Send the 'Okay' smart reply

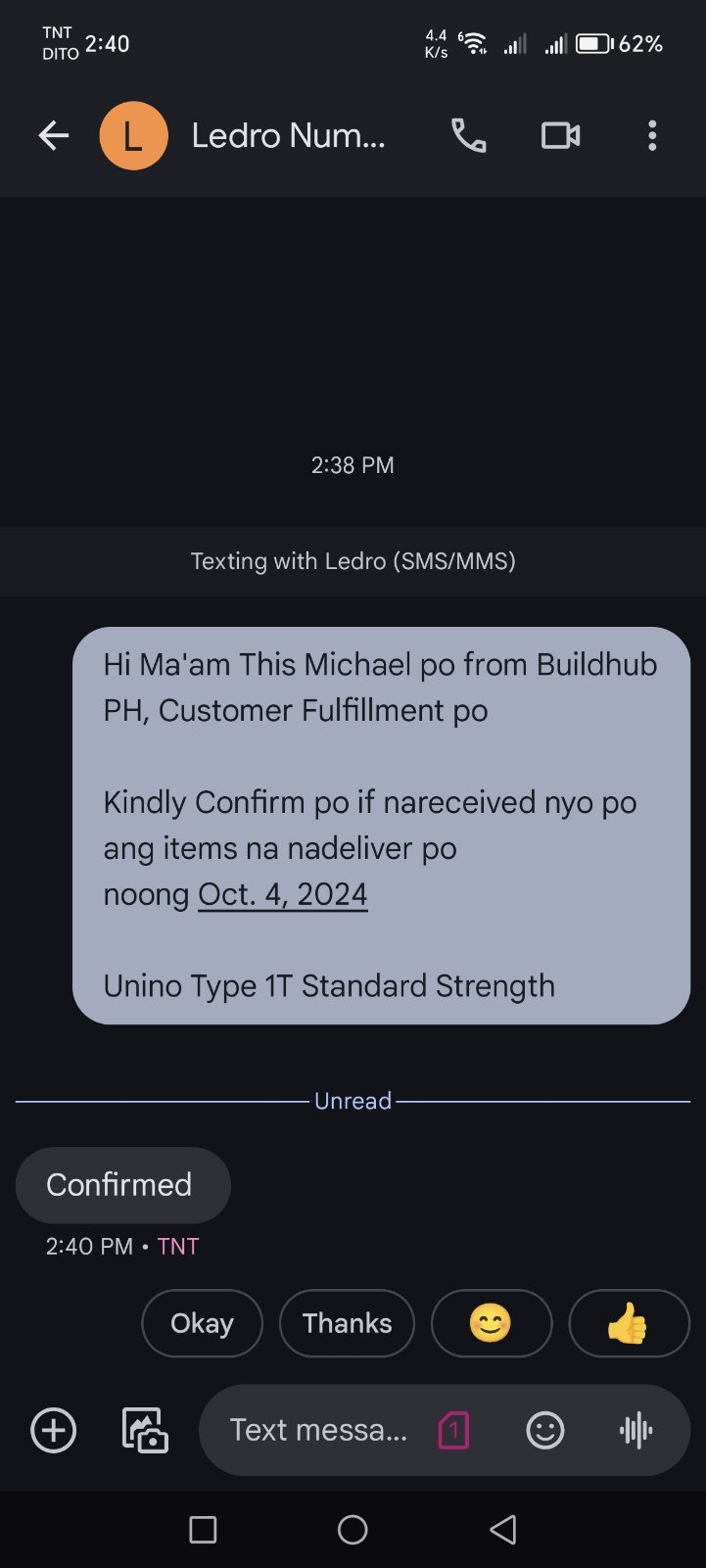click(202, 1323)
